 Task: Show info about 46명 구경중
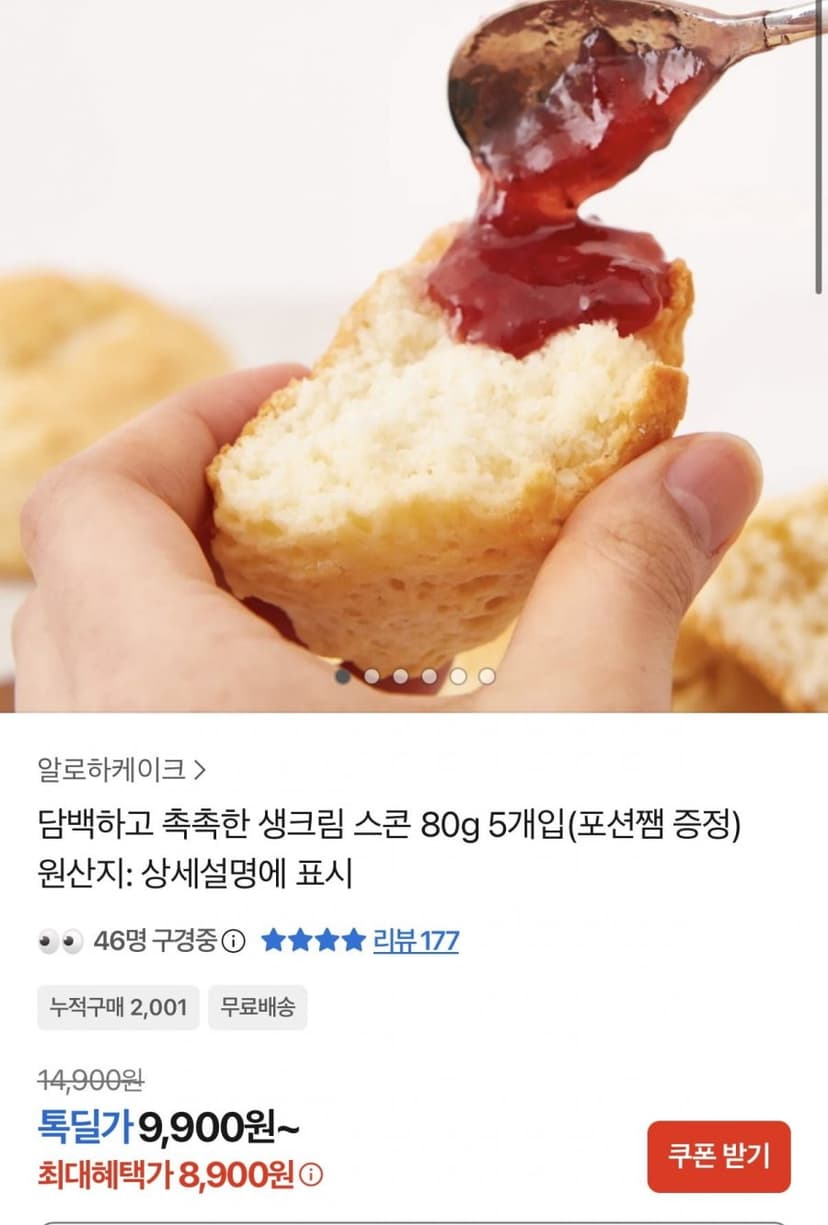click(233, 942)
